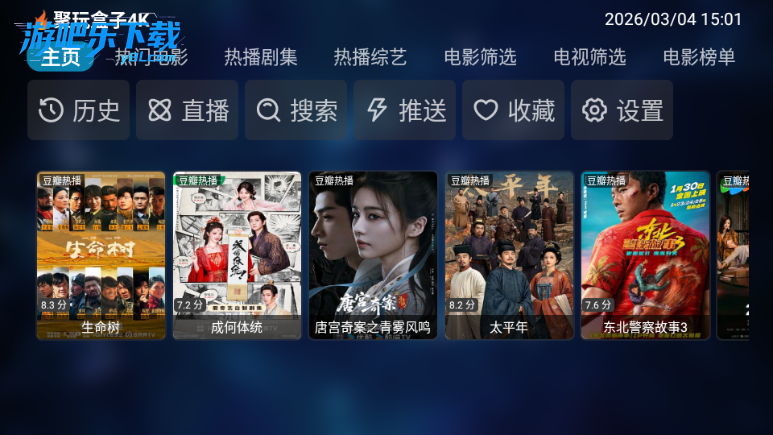Tap the 推送 push button
This screenshot has height=435, width=773.
406,110
